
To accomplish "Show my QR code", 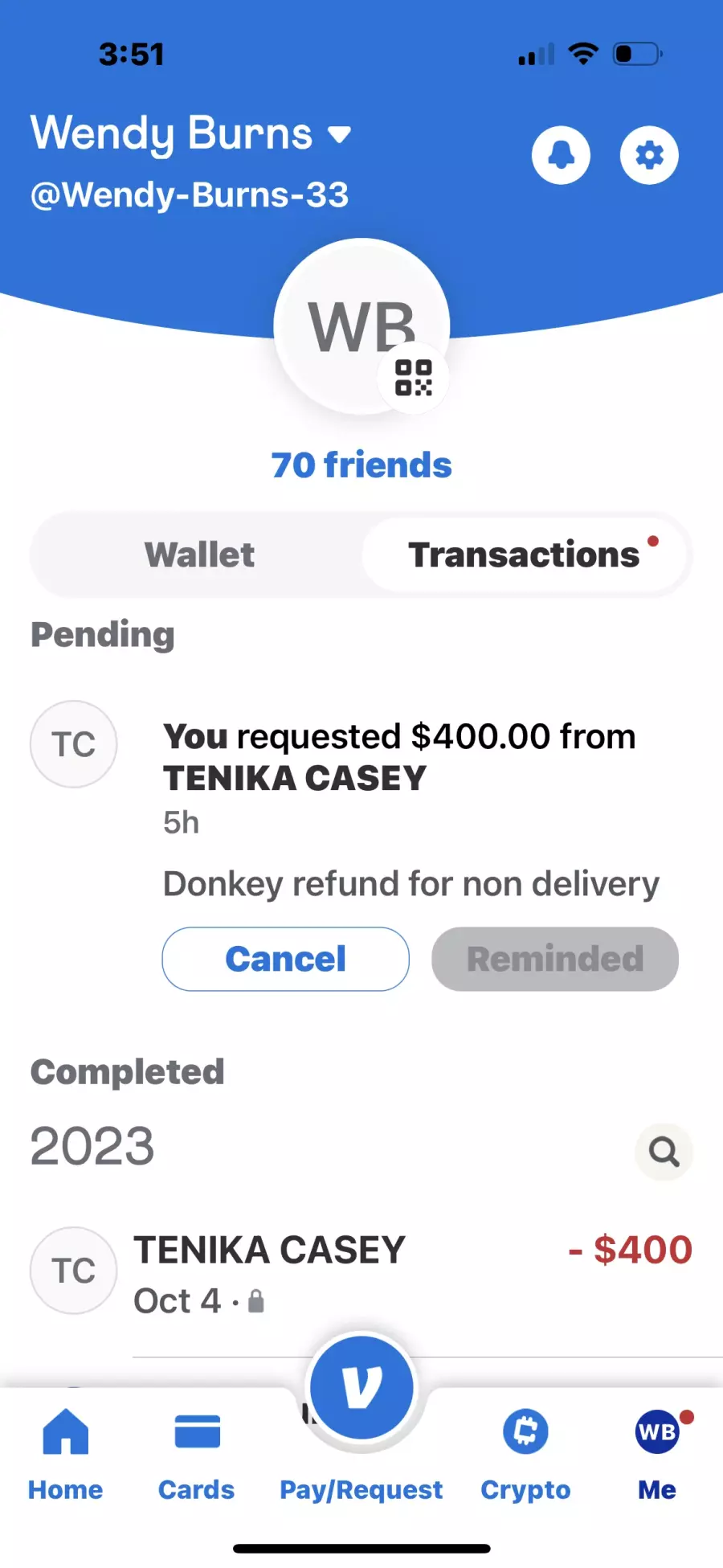I will (414, 378).
